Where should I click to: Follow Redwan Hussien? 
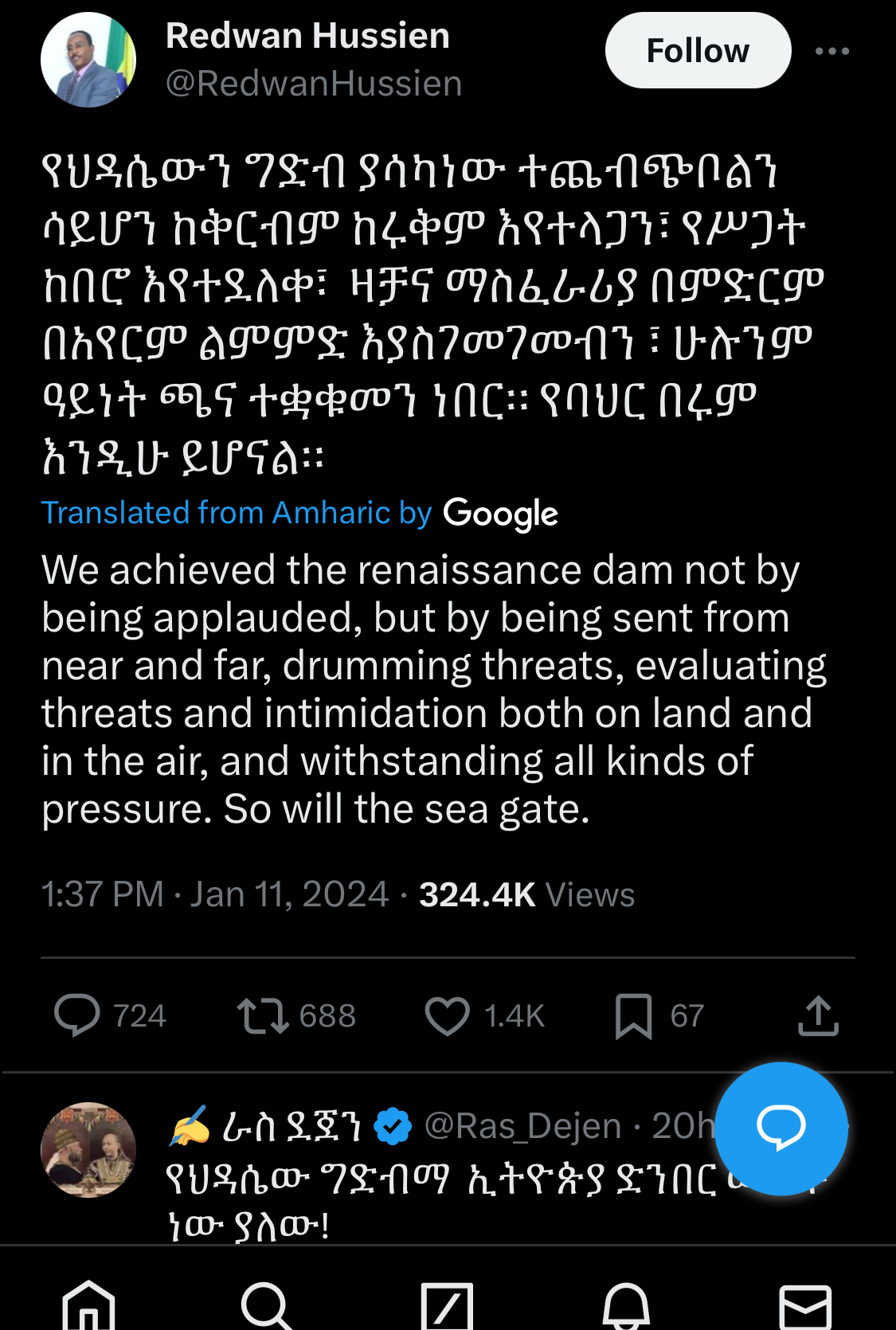coord(698,51)
